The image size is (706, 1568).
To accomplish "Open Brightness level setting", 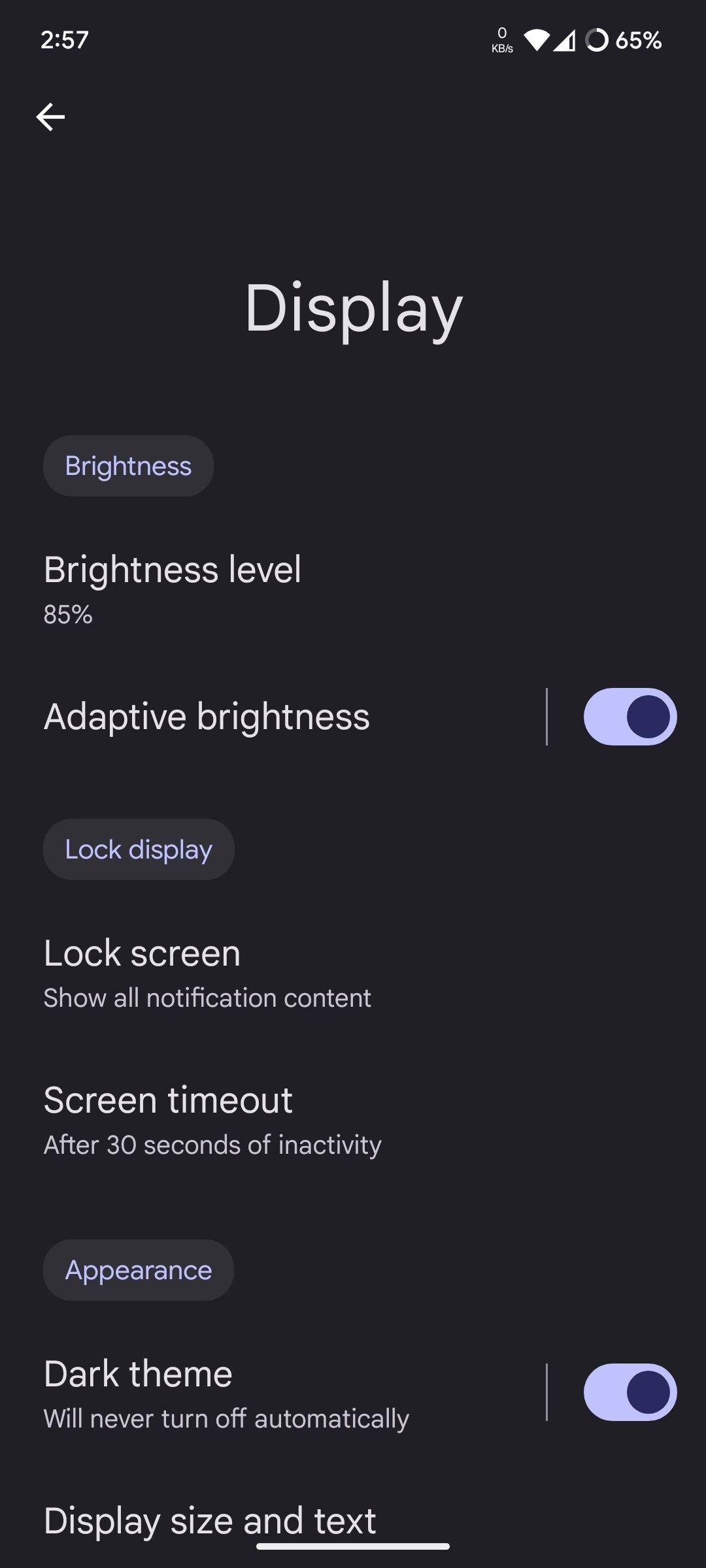I will [353, 589].
